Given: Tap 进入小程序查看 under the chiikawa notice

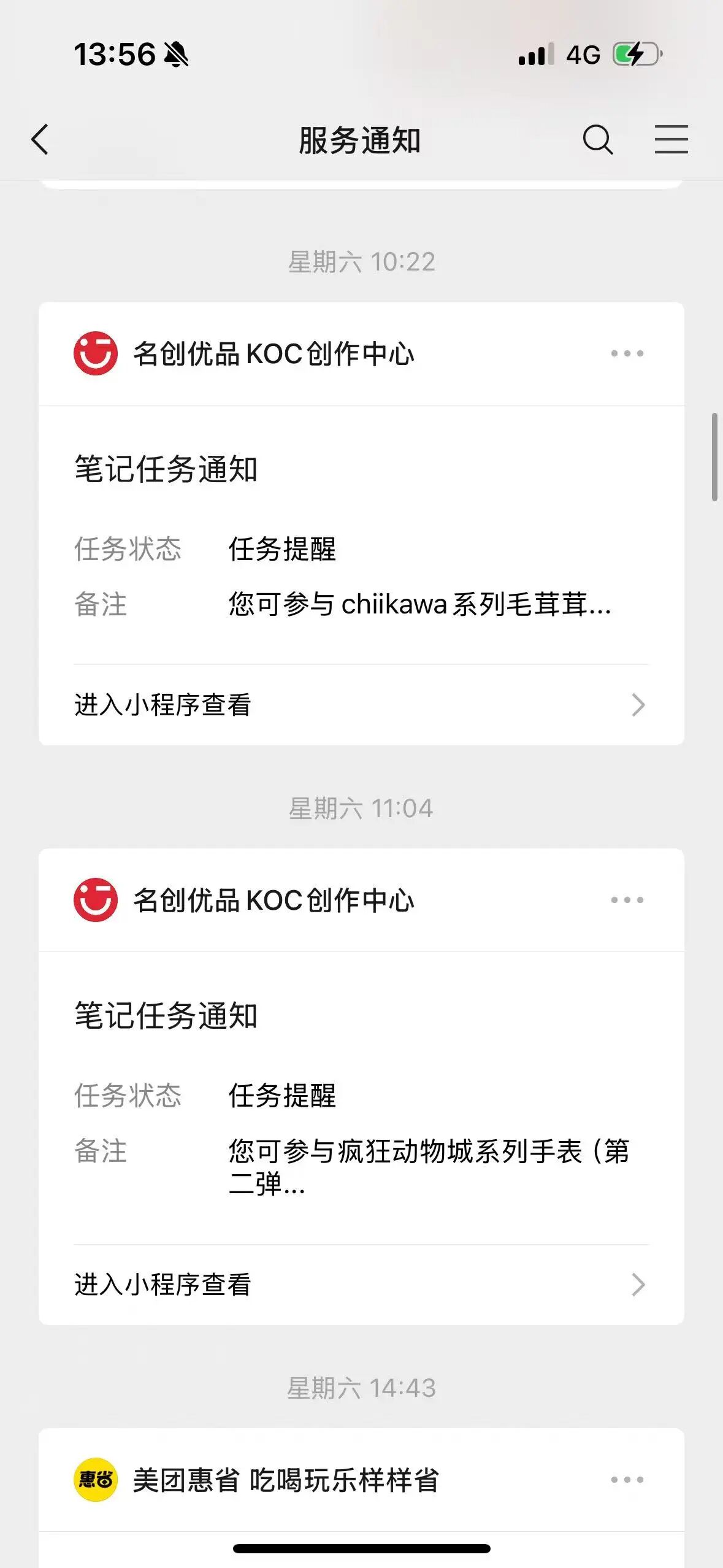Looking at the screenshot, I should (361, 705).
